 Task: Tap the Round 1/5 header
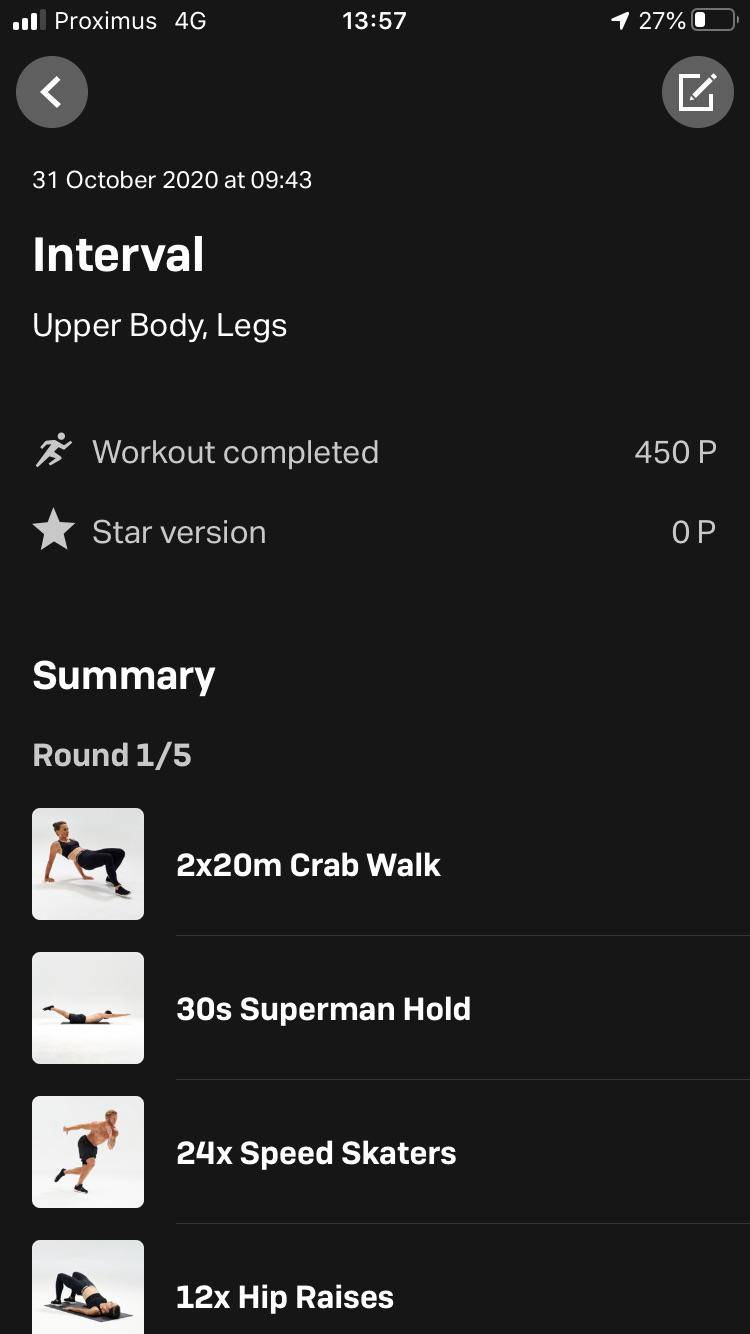pos(111,754)
